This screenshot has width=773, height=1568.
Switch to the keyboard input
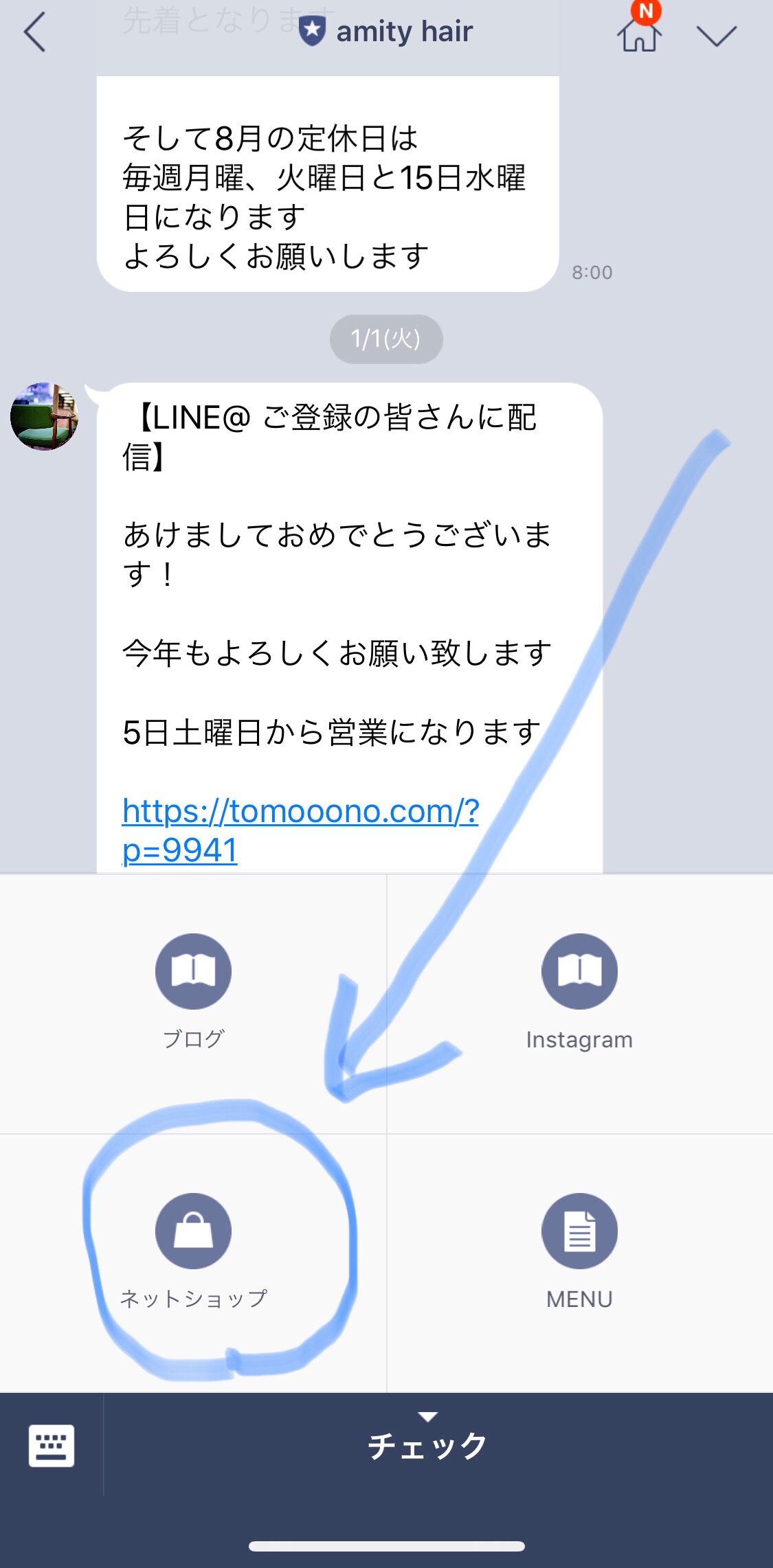(x=52, y=1446)
